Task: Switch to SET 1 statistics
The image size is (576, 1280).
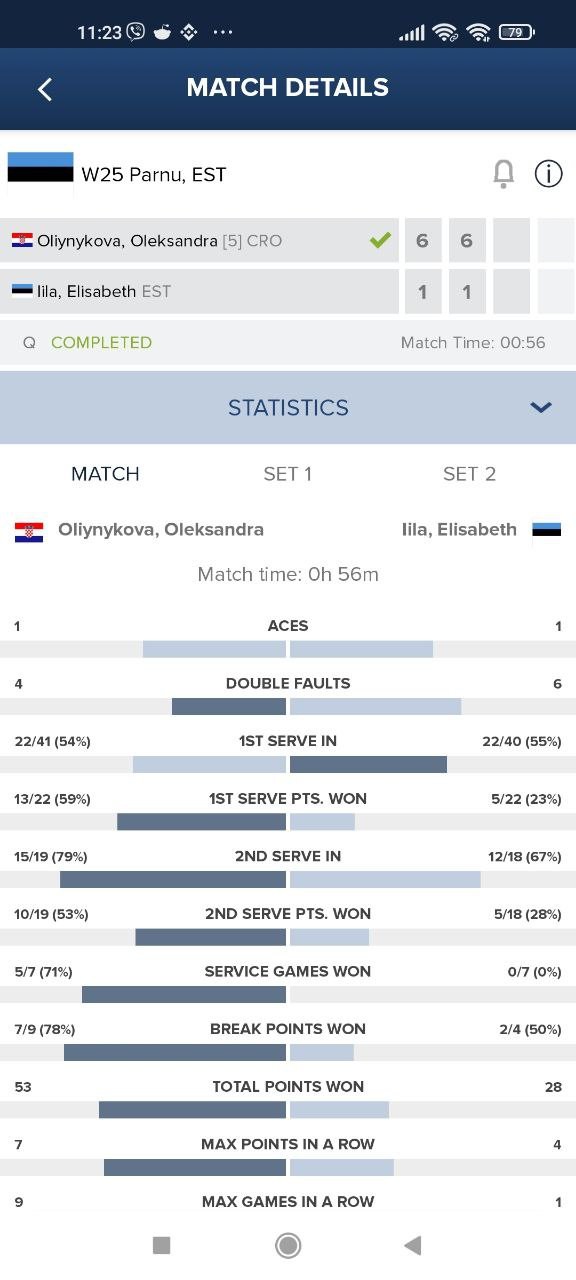Action: tap(288, 474)
